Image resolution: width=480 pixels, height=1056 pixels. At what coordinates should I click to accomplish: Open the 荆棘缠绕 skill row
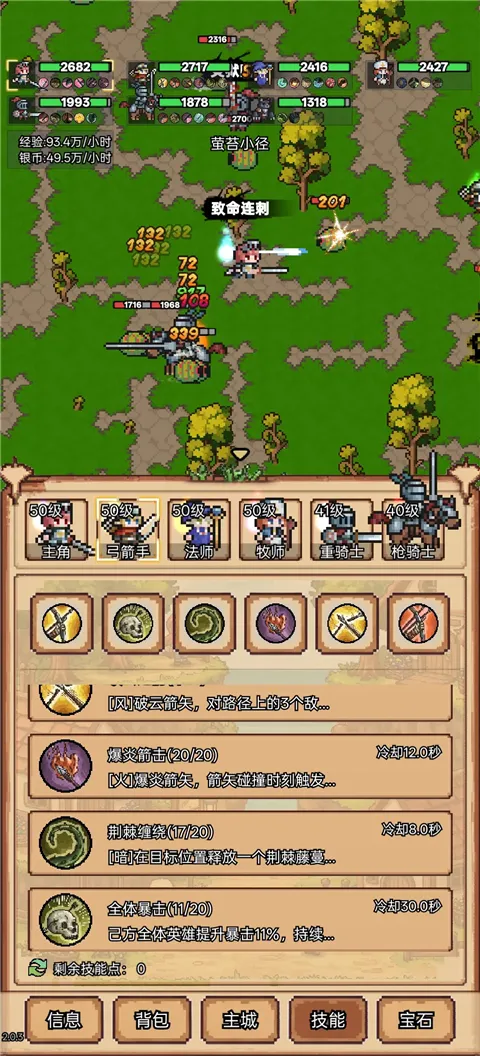coord(240,843)
